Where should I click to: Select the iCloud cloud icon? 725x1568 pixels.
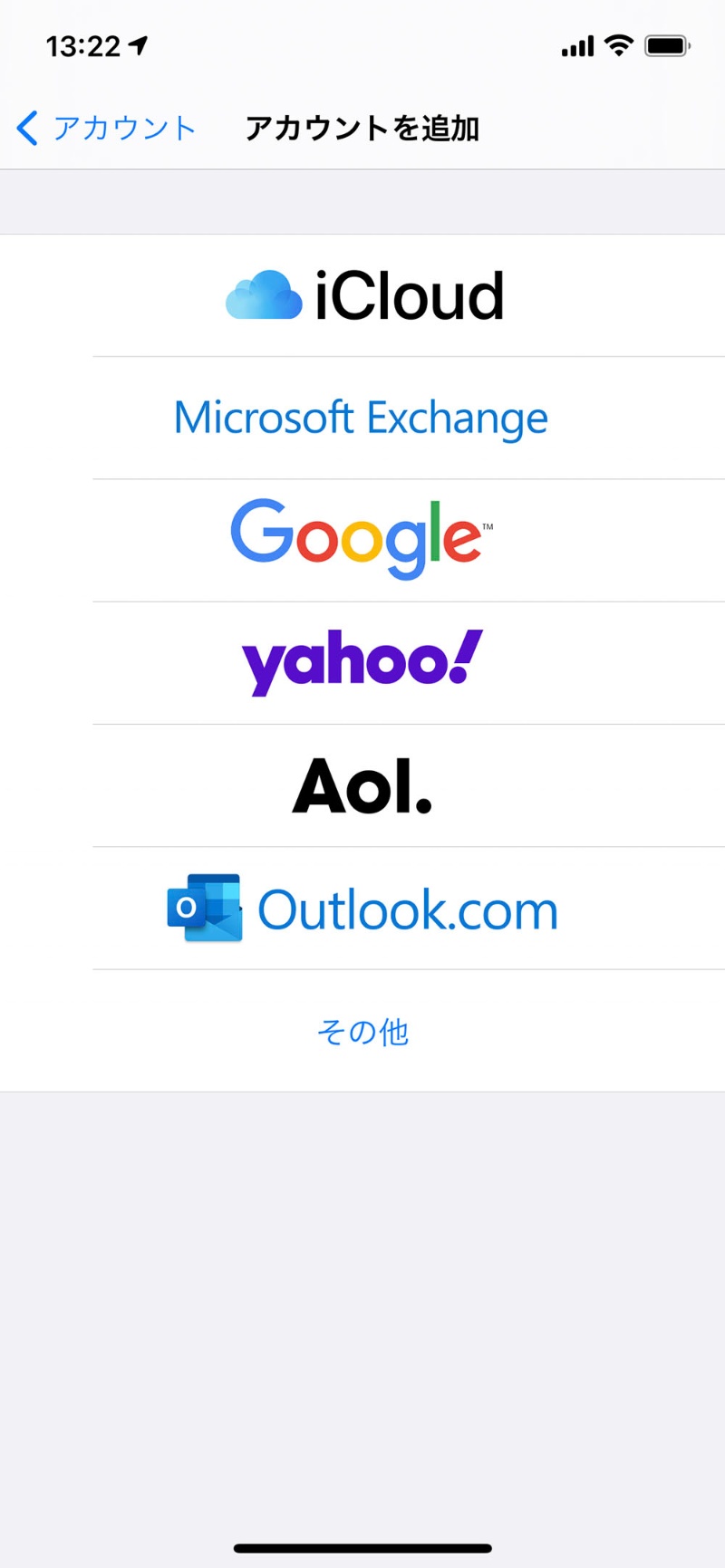tap(263, 293)
